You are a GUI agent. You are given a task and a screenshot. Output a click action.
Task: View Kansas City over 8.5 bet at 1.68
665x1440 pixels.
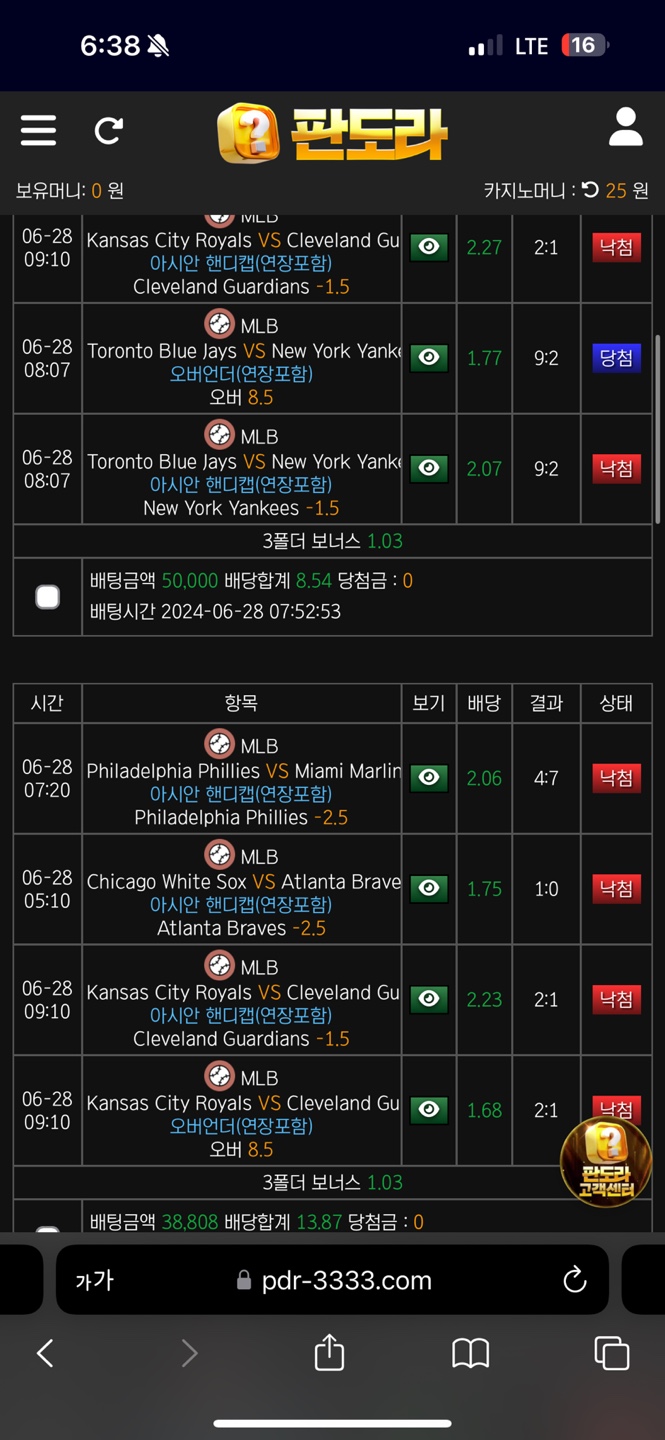tap(429, 1110)
